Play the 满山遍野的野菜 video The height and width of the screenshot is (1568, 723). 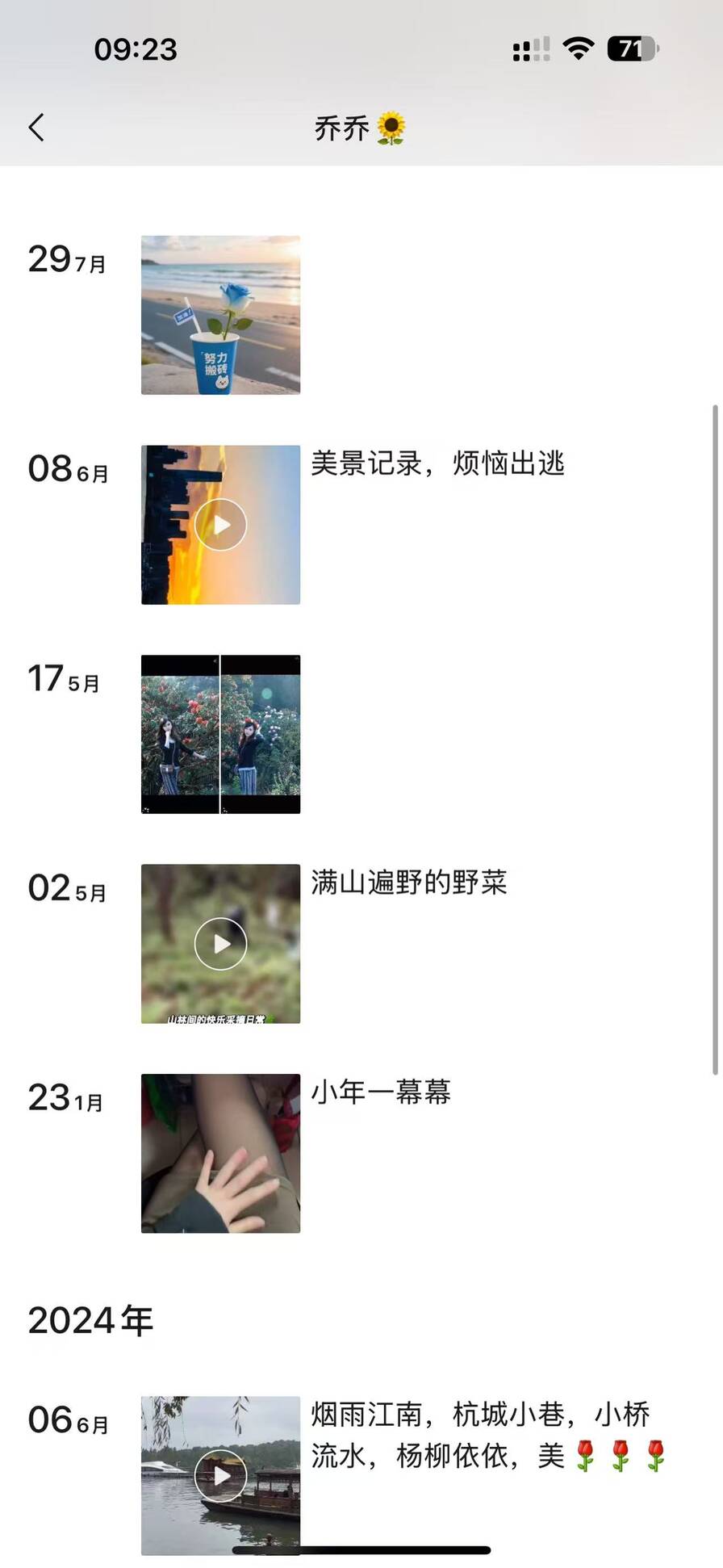[220, 944]
